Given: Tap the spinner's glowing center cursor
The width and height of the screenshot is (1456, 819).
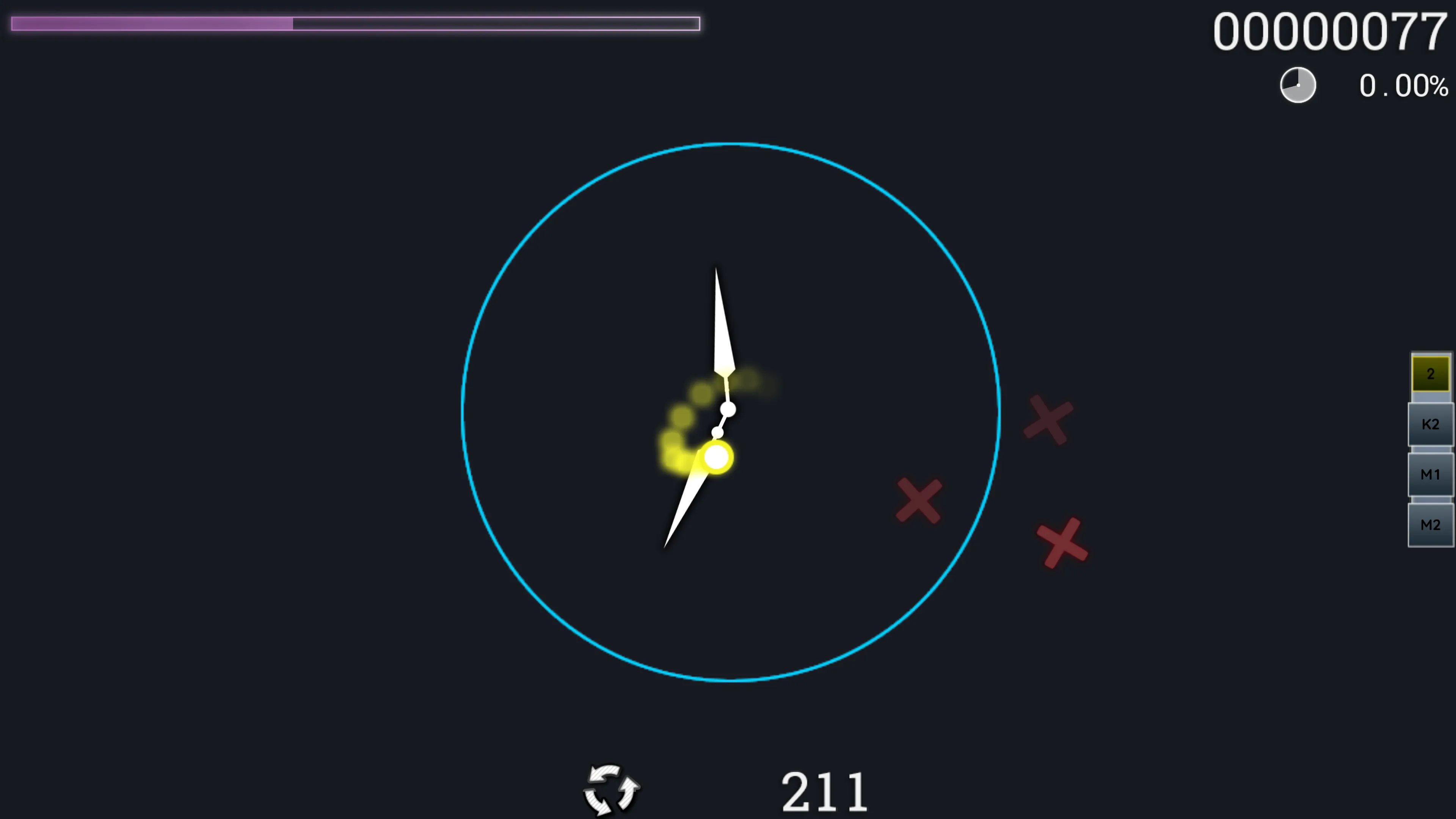Looking at the screenshot, I should point(717,457).
